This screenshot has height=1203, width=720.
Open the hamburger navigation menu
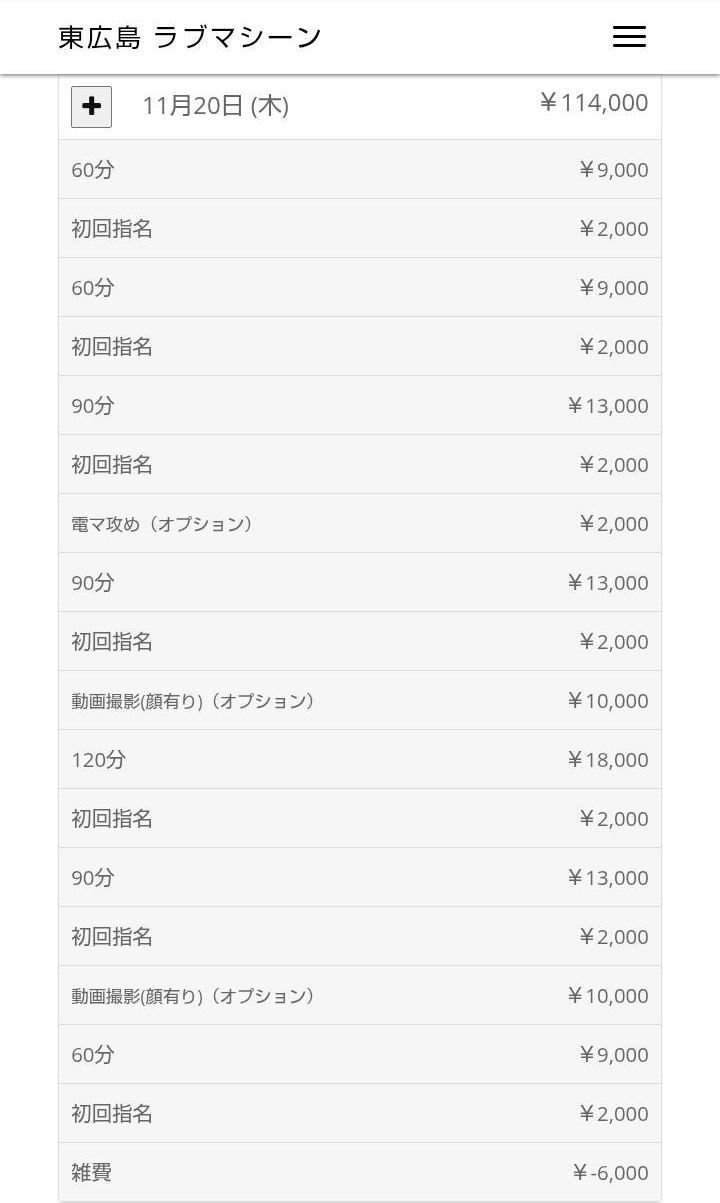629,37
